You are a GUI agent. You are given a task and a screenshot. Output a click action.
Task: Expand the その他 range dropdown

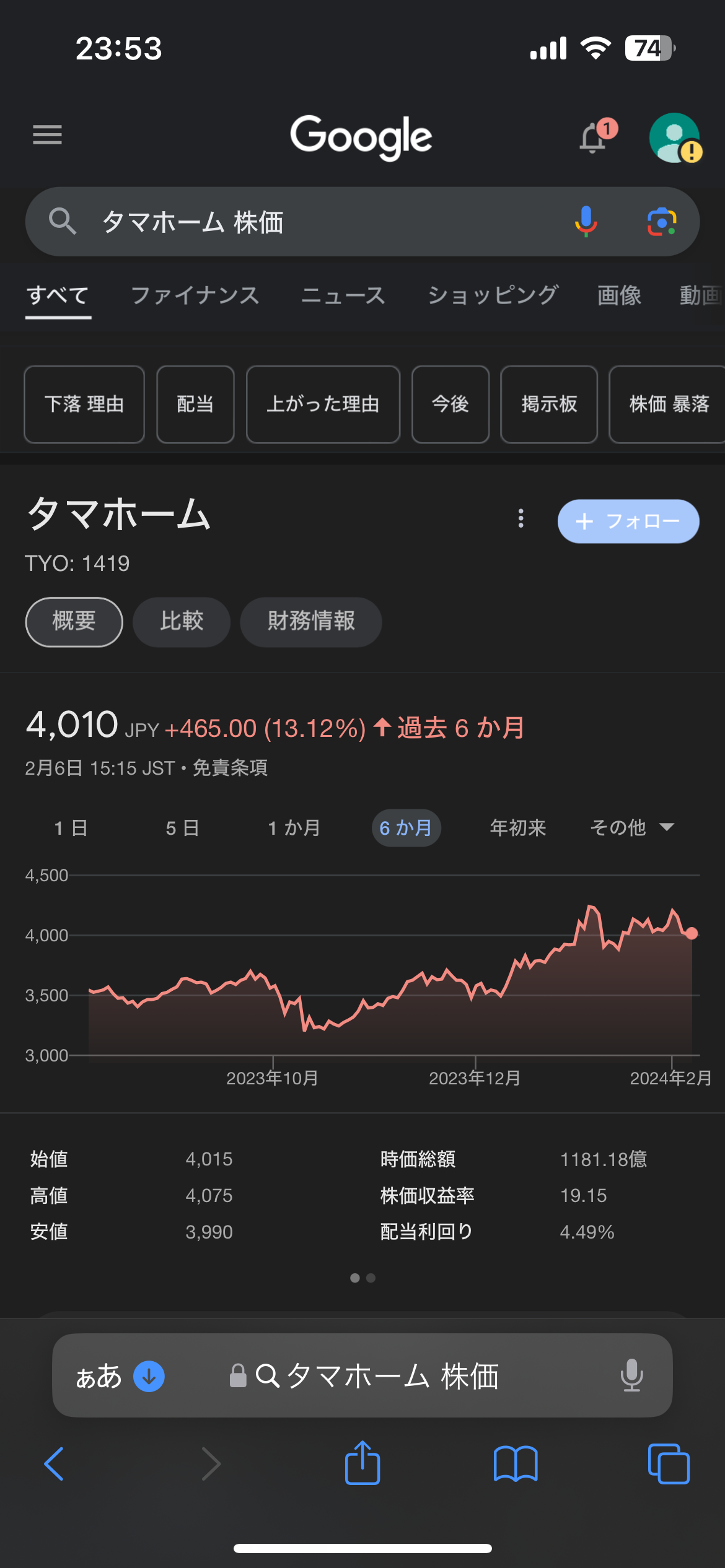tap(631, 828)
